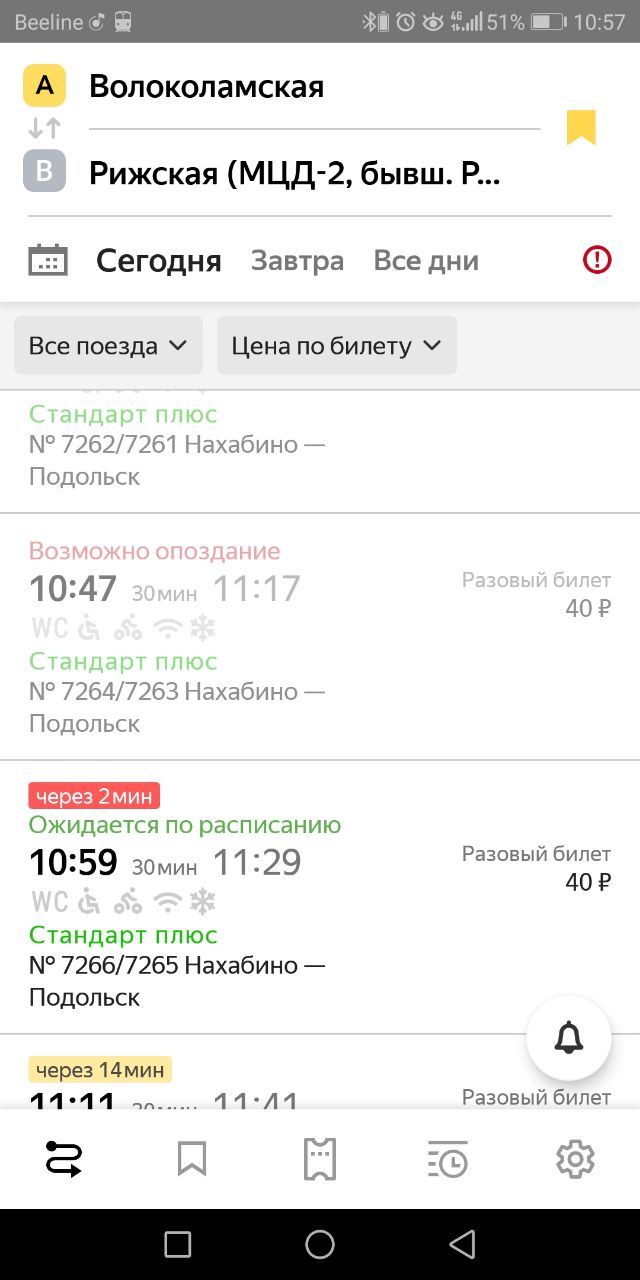640x1280 pixels.
Task: Toggle the yellow bookmark for this route
Action: click(581, 128)
